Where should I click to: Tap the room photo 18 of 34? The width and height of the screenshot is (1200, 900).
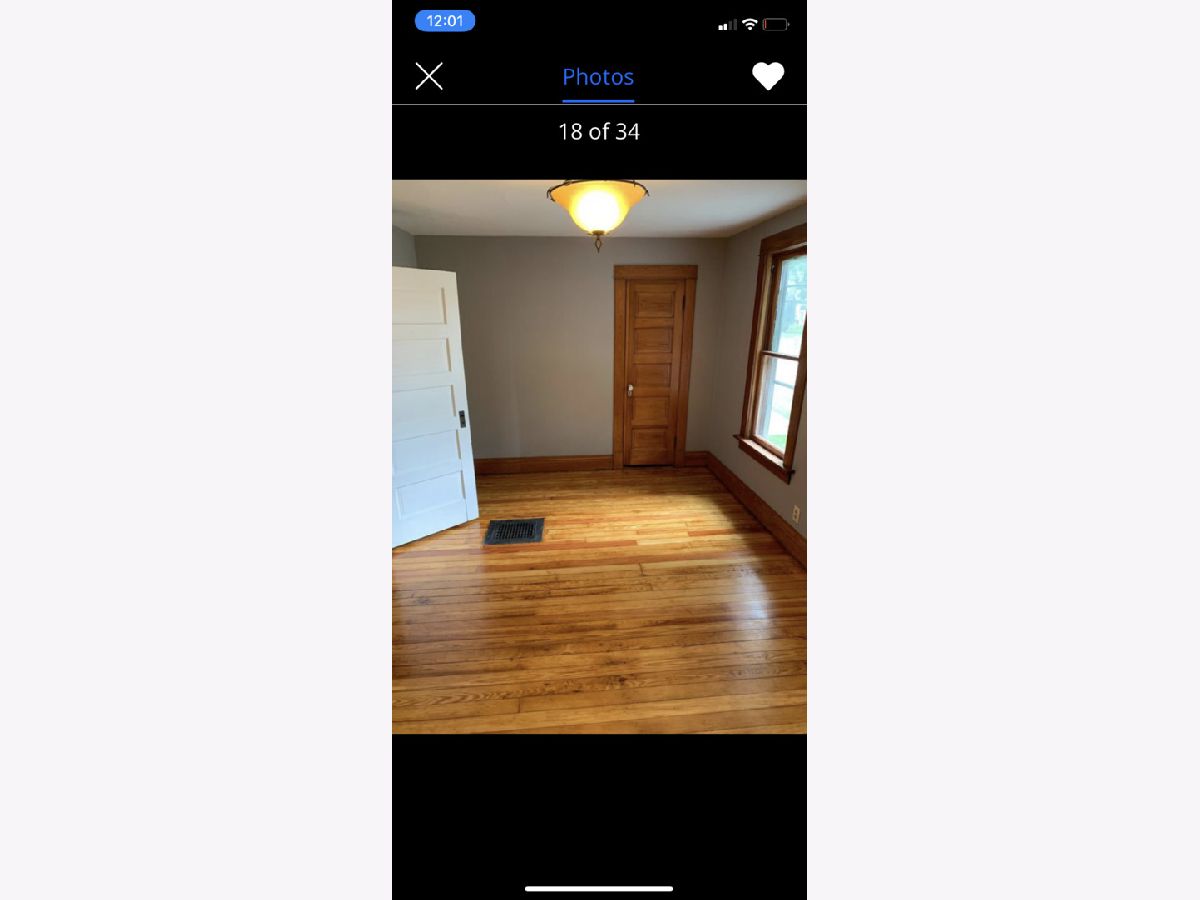[599, 457]
